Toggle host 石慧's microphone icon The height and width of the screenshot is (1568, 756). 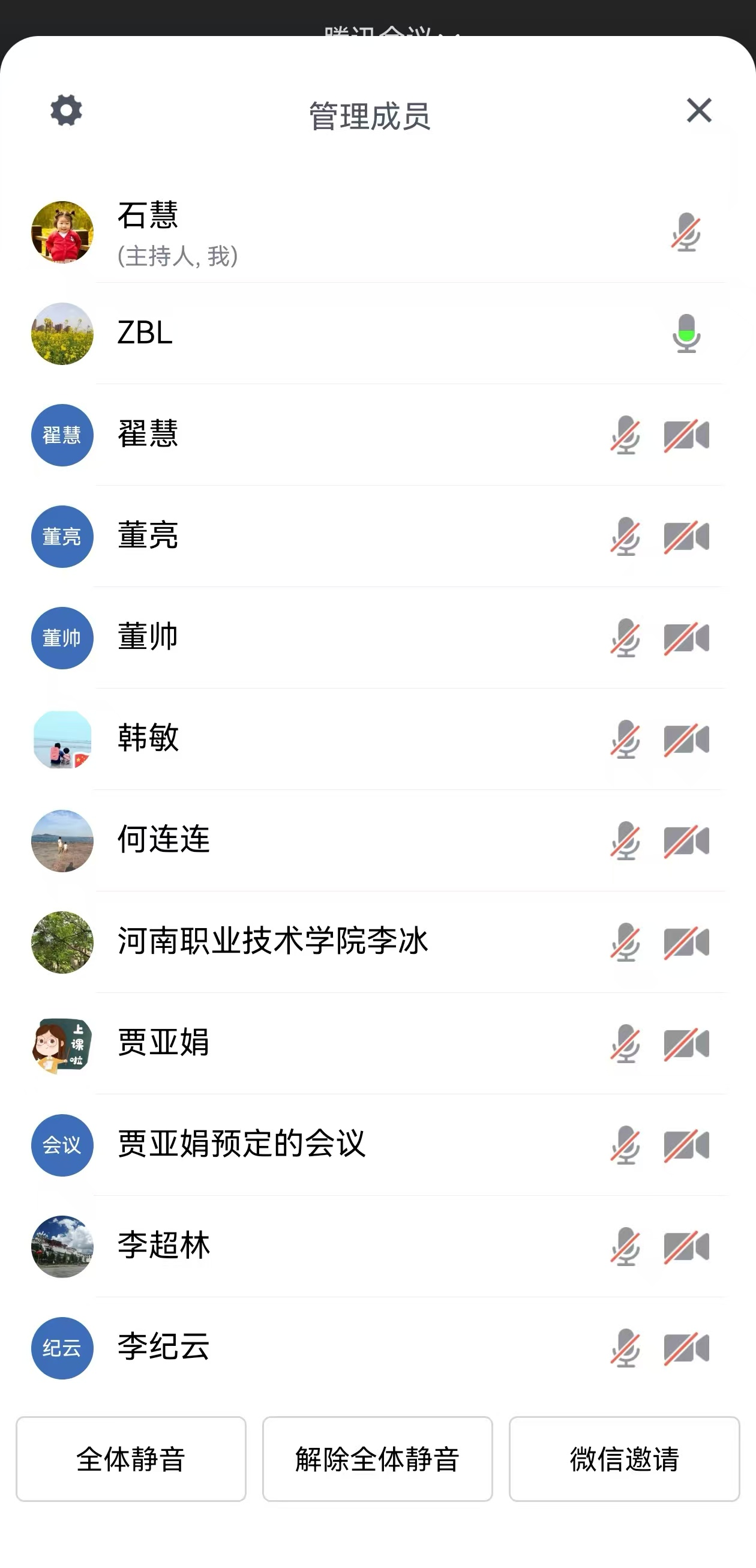686,232
